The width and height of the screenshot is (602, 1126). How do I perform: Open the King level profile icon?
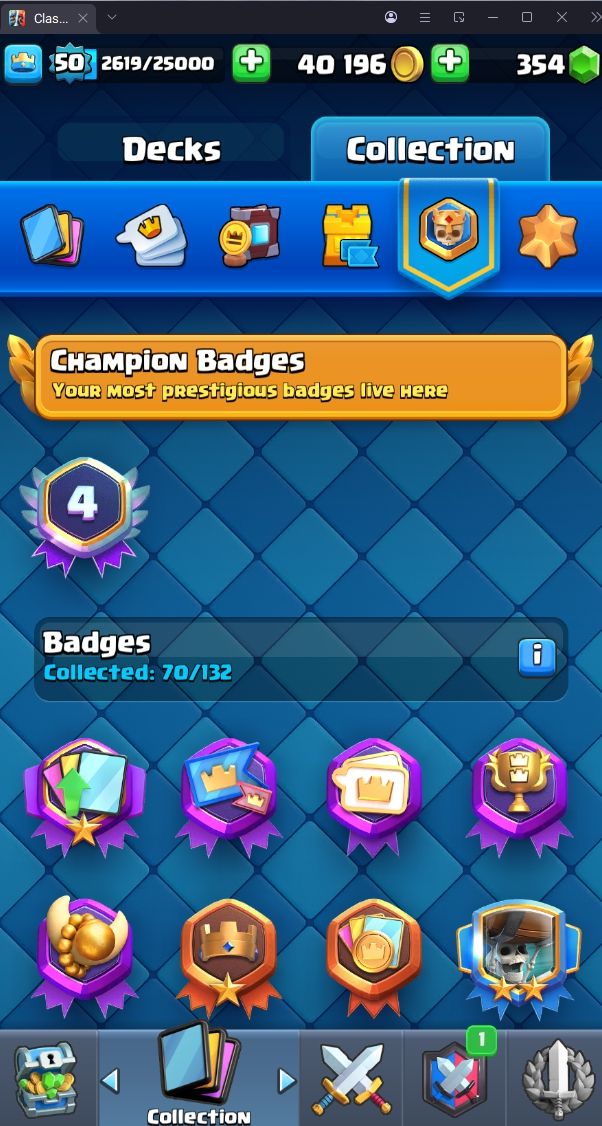coord(23,63)
